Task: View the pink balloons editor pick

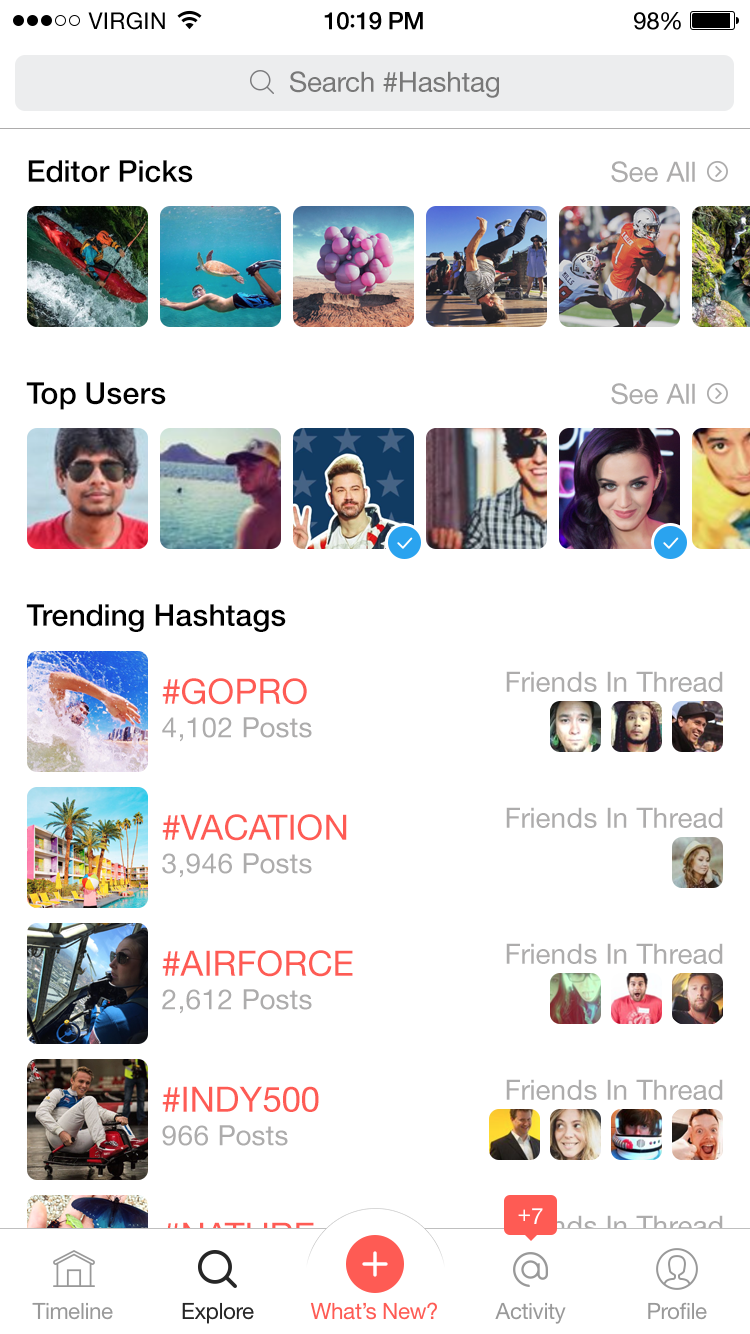Action: click(353, 266)
